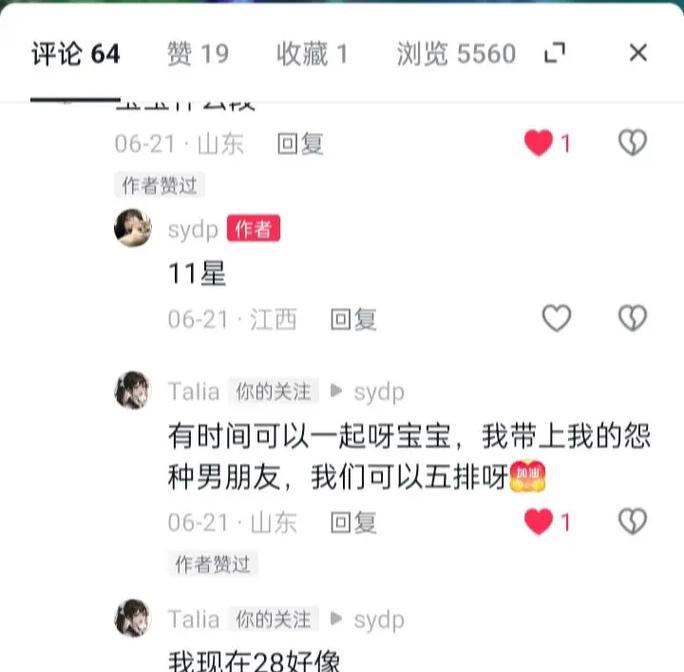
Task: Switch to the 赞 19 tab
Action: [x=198, y=54]
